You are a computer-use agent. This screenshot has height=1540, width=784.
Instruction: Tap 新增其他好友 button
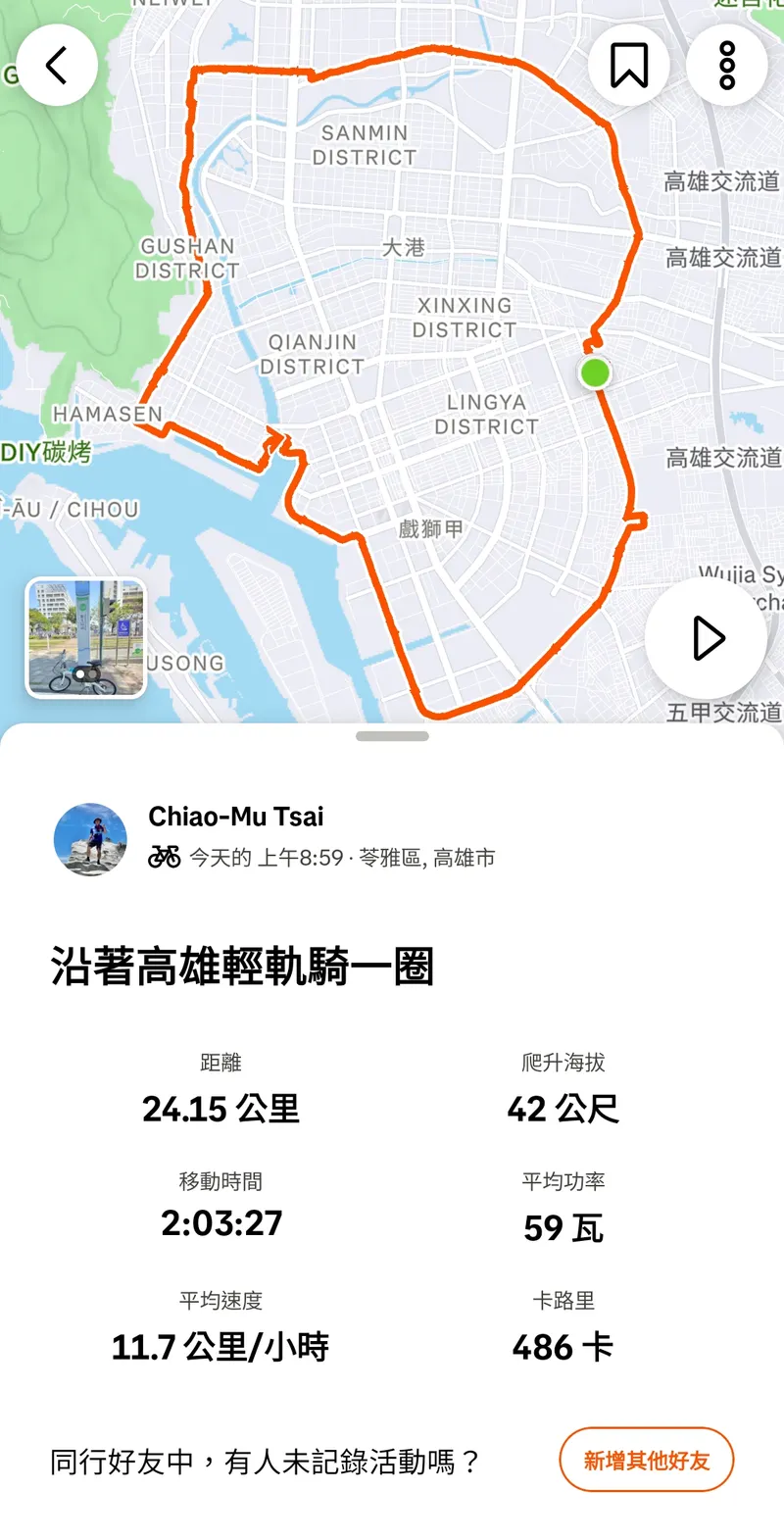646,1461
